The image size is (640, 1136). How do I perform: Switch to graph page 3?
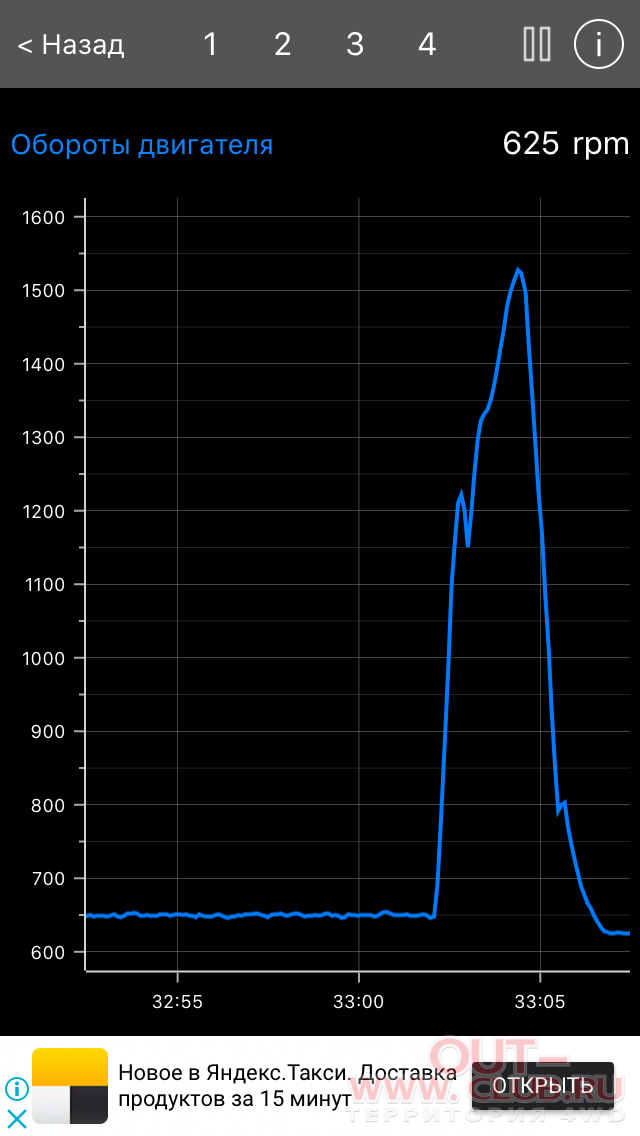point(354,45)
